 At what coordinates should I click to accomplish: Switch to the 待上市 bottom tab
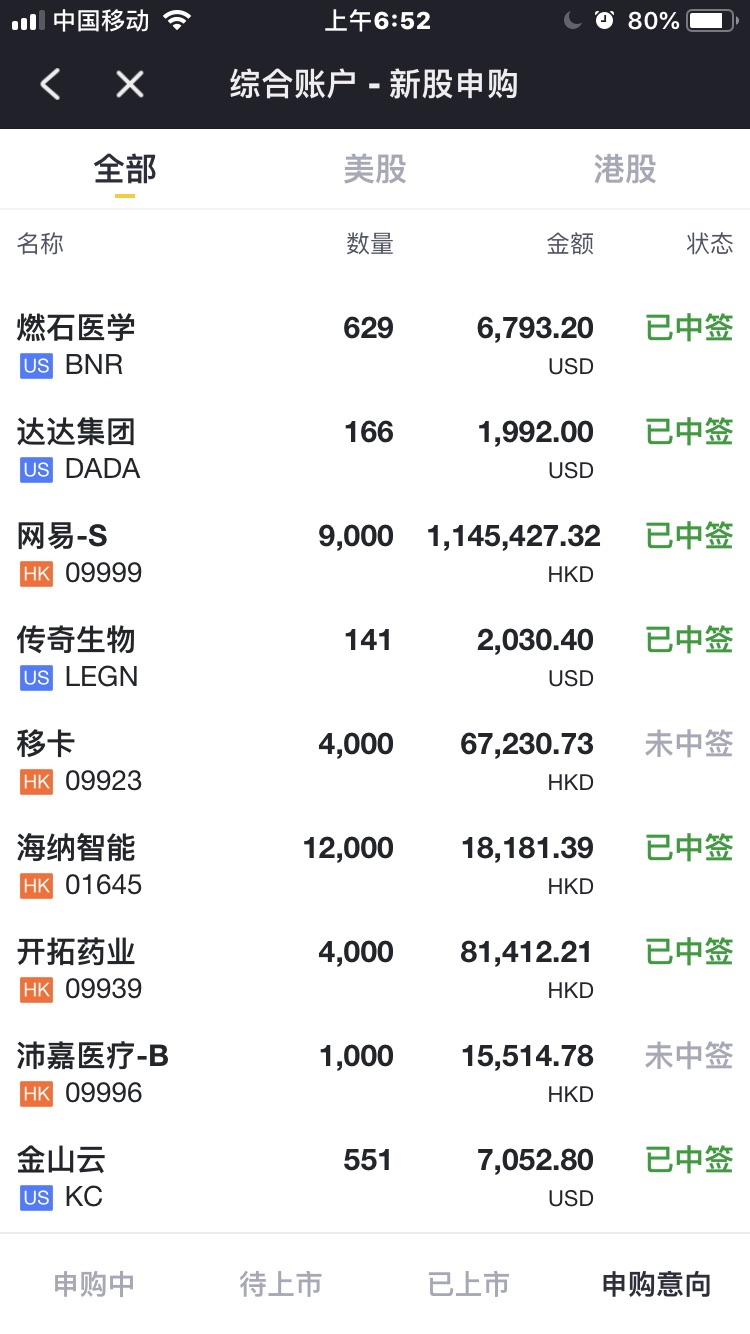point(281,1284)
